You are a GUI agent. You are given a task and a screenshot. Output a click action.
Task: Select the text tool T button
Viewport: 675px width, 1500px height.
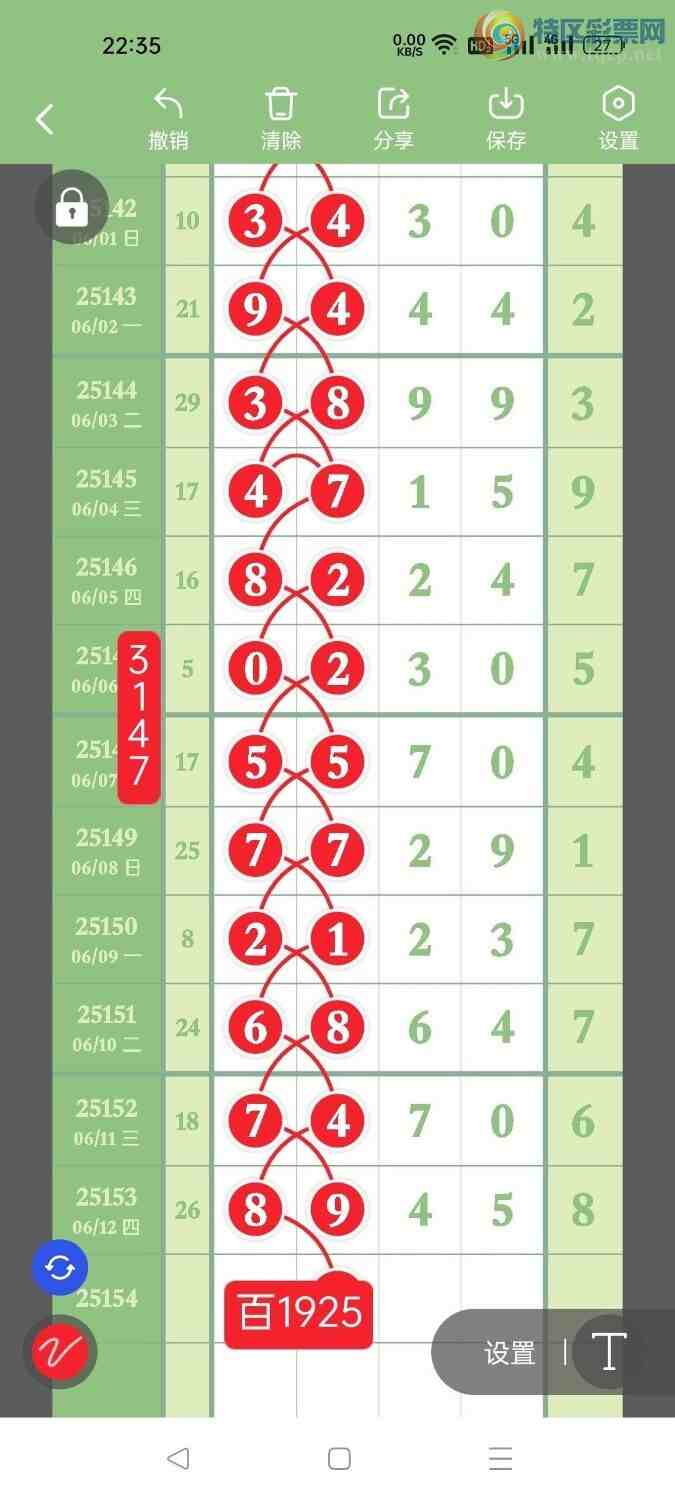coord(609,1352)
